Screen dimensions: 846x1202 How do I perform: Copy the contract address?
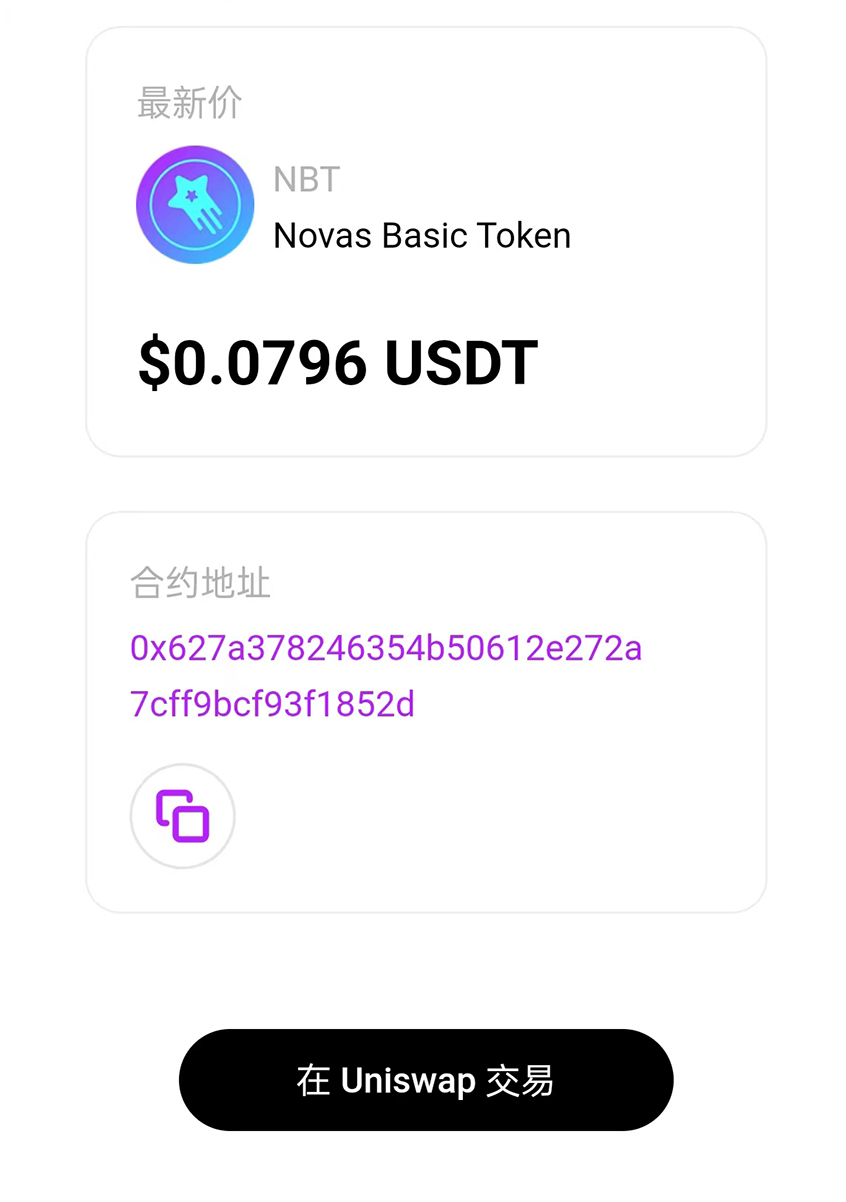click(x=183, y=816)
